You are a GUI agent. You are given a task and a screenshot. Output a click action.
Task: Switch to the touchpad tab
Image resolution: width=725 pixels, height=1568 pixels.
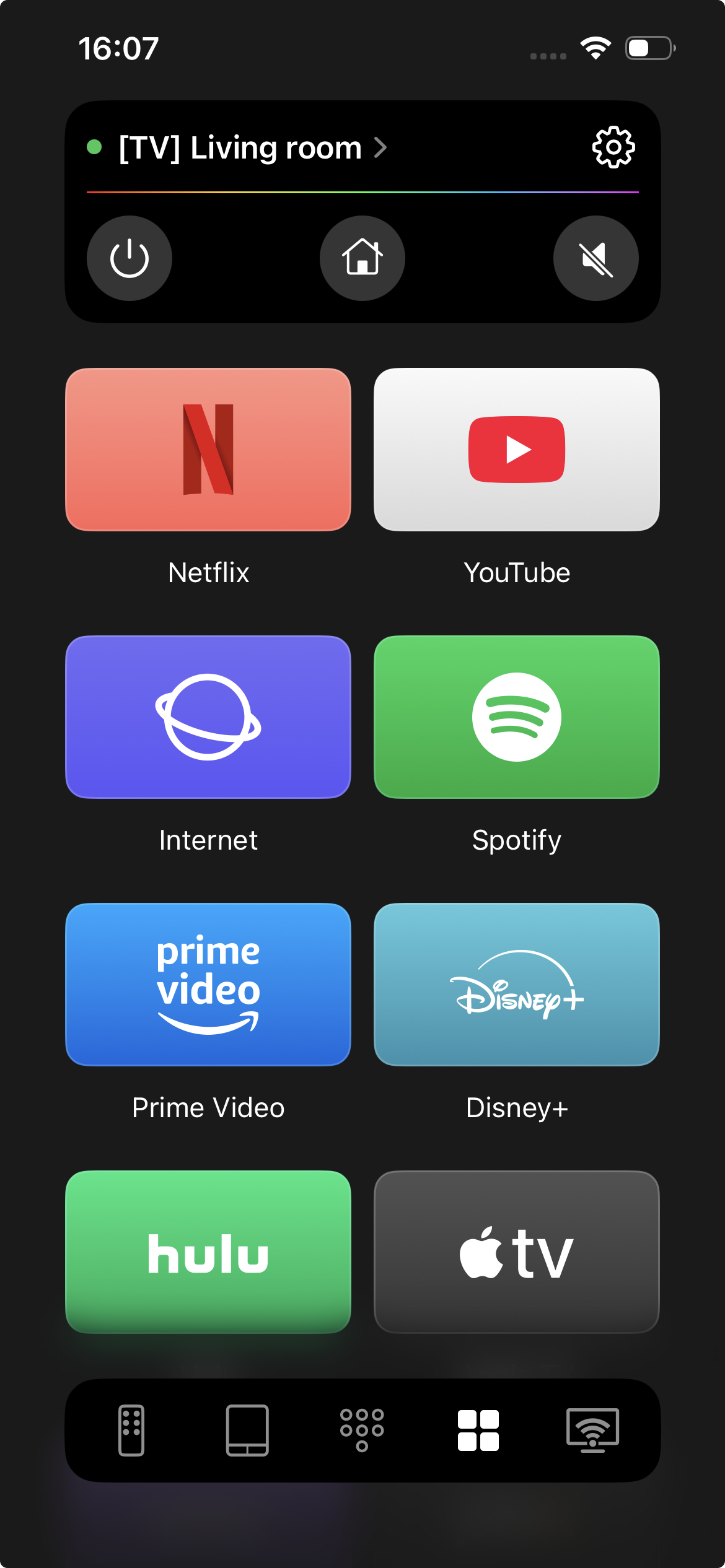(x=247, y=1431)
